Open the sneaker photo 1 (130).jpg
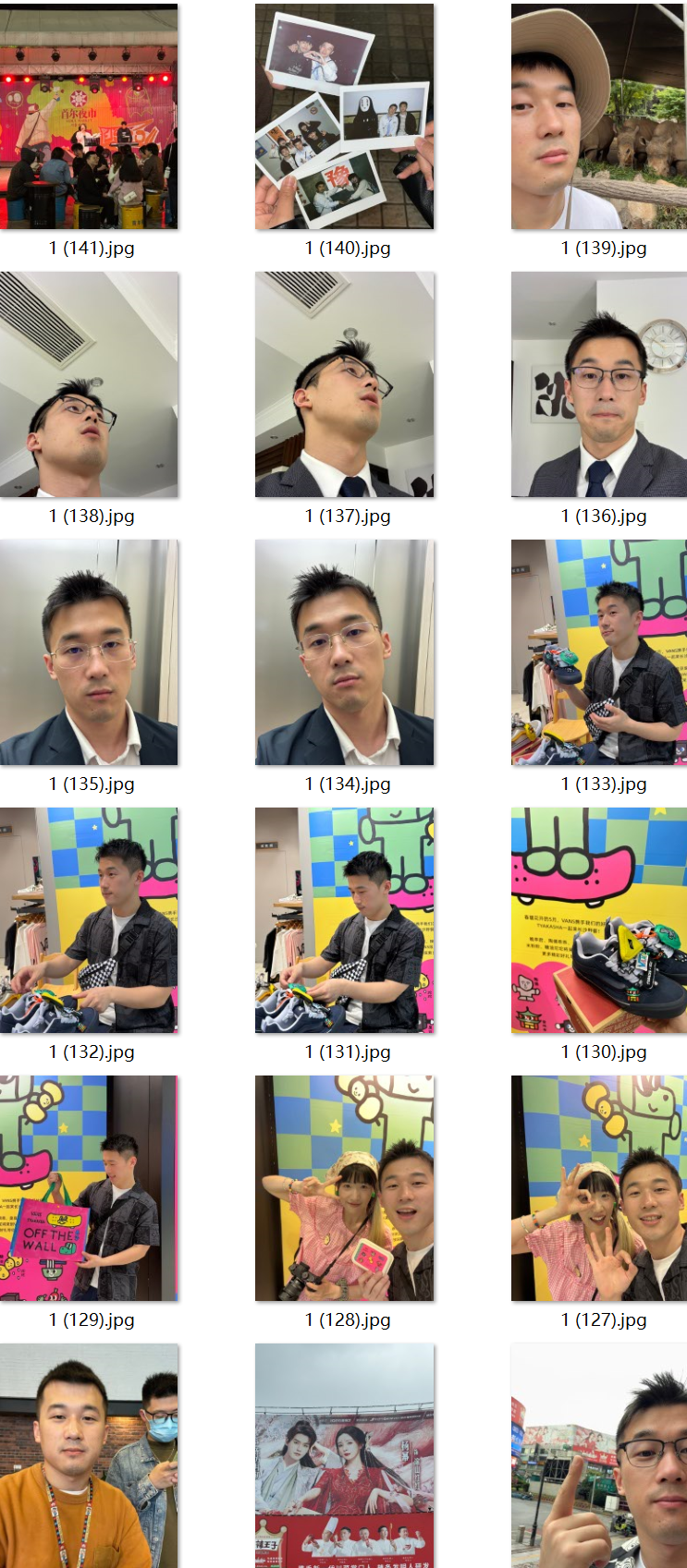 (x=599, y=920)
